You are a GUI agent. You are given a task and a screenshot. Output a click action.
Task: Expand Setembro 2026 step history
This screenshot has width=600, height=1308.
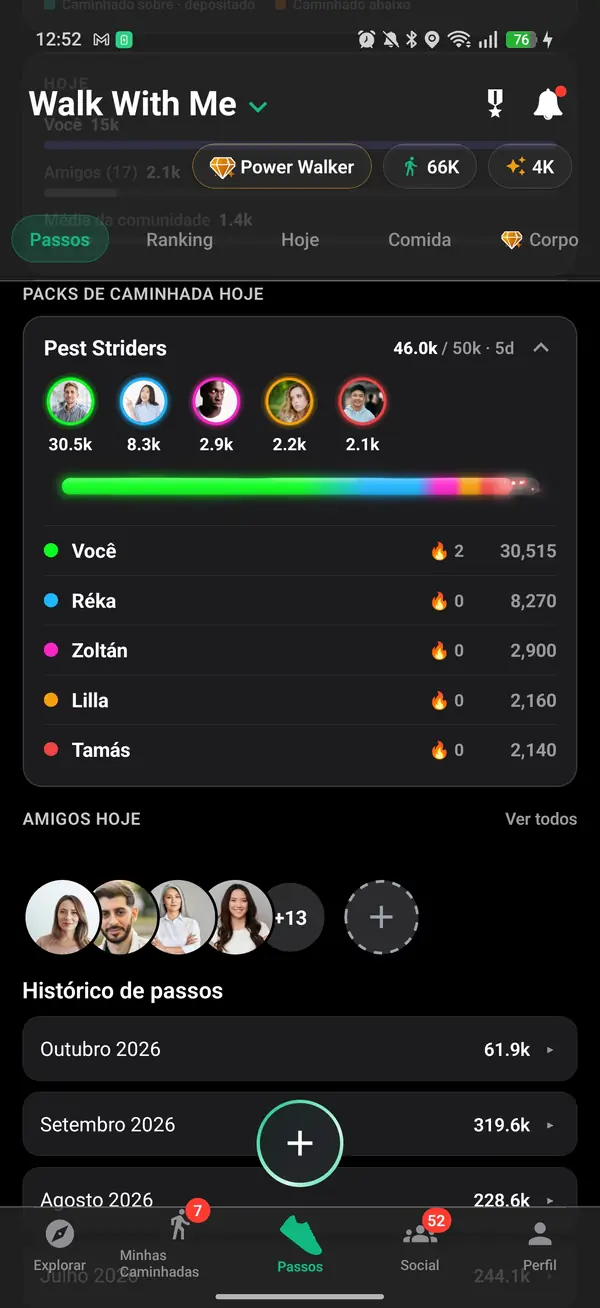[x=300, y=1125]
